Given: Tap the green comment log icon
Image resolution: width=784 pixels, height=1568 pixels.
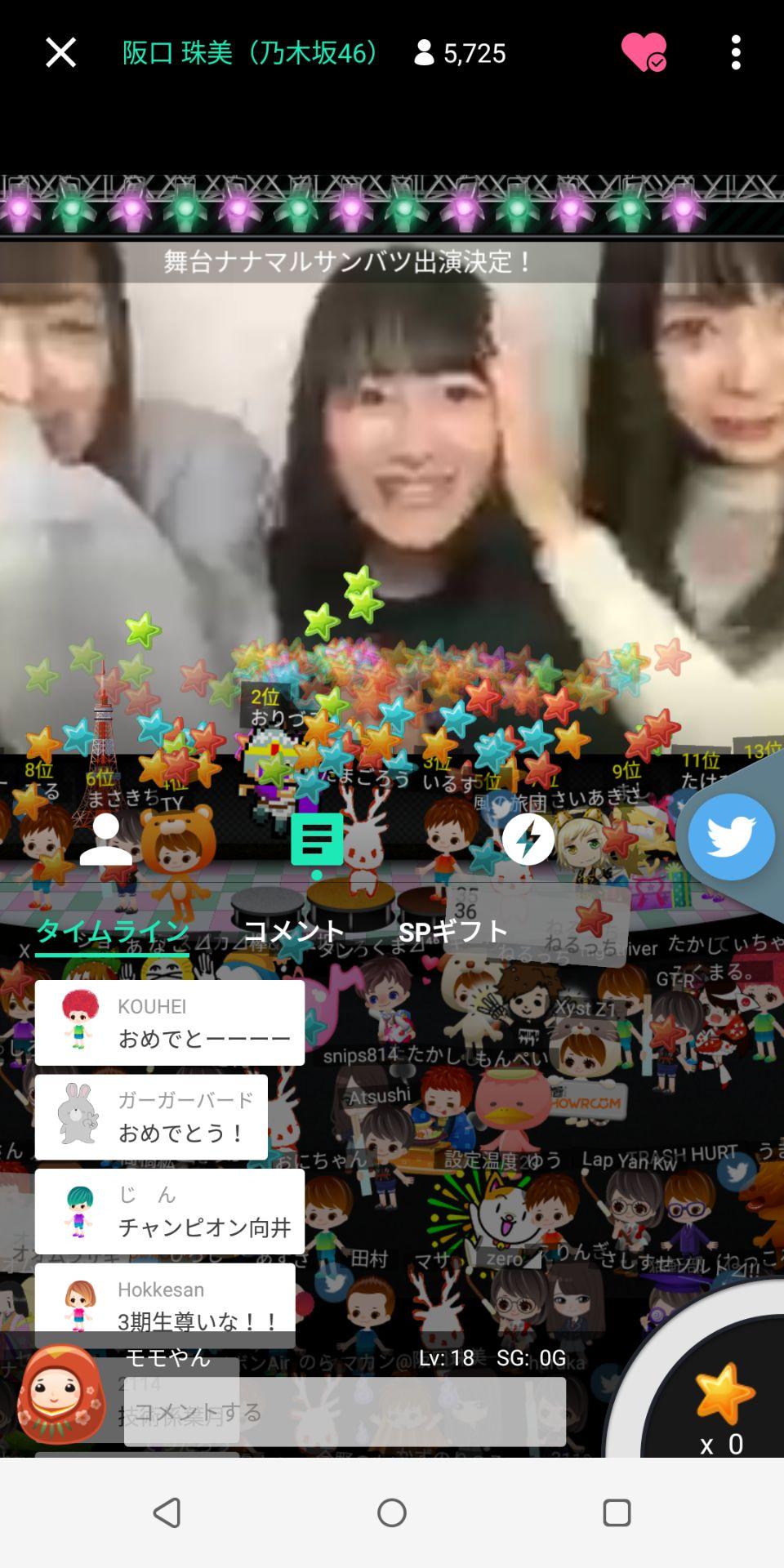Looking at the screenshot, I should pos(317,840).
